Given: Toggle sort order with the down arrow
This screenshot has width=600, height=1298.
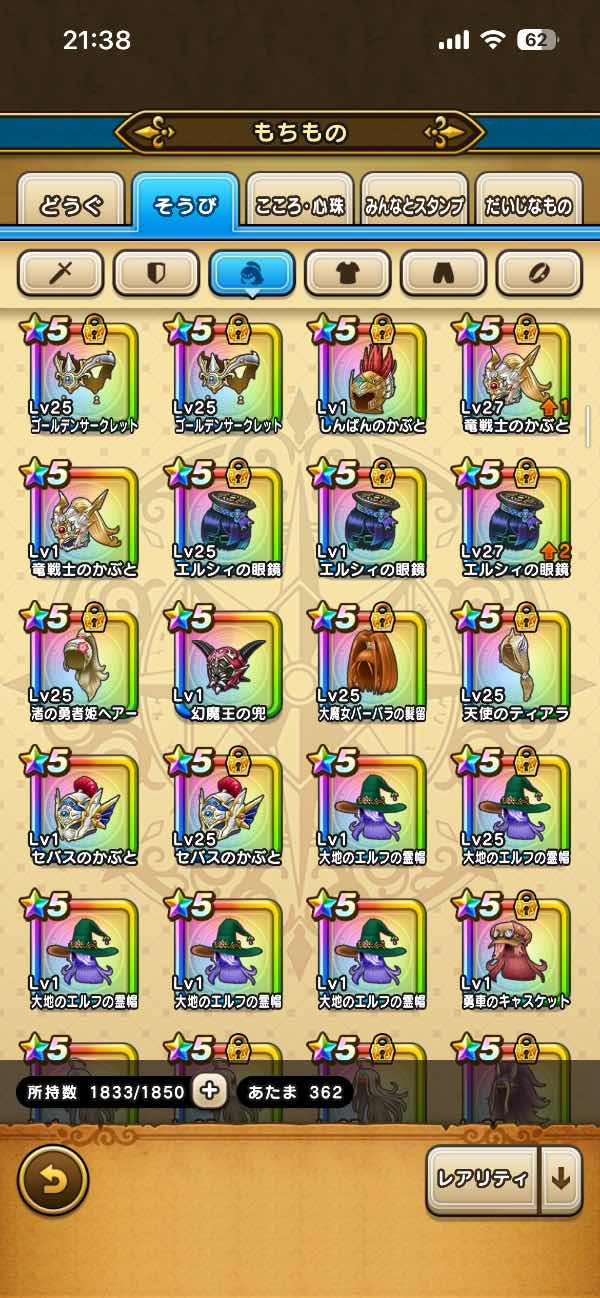Looking at the screenshot, I should 561,1179.
